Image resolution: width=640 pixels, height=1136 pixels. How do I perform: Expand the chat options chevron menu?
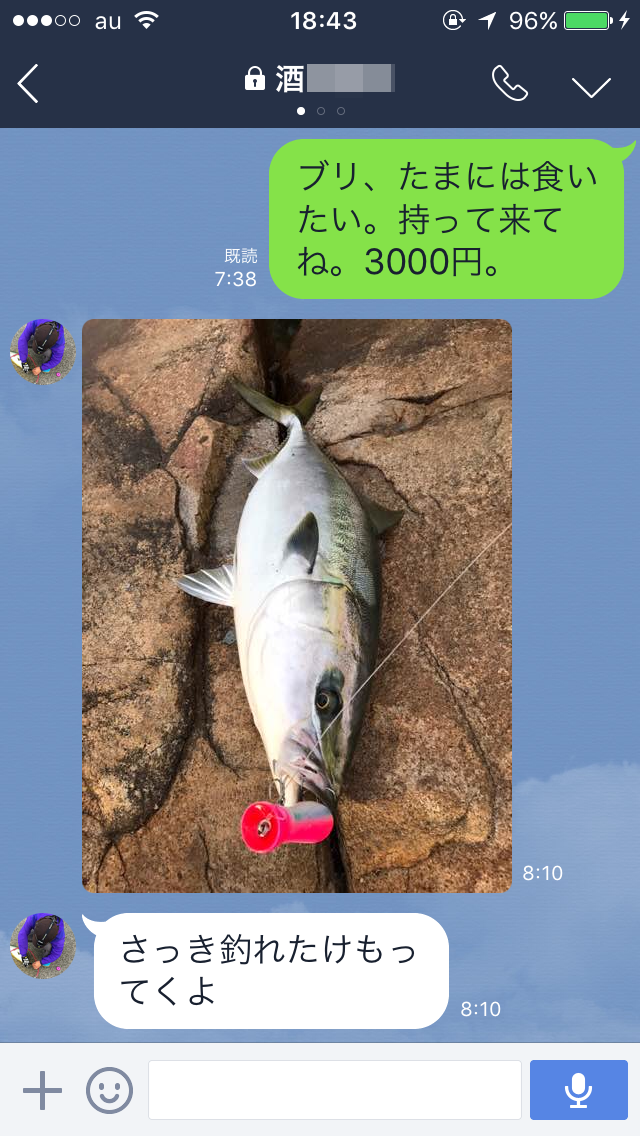(x=591, y=86)
